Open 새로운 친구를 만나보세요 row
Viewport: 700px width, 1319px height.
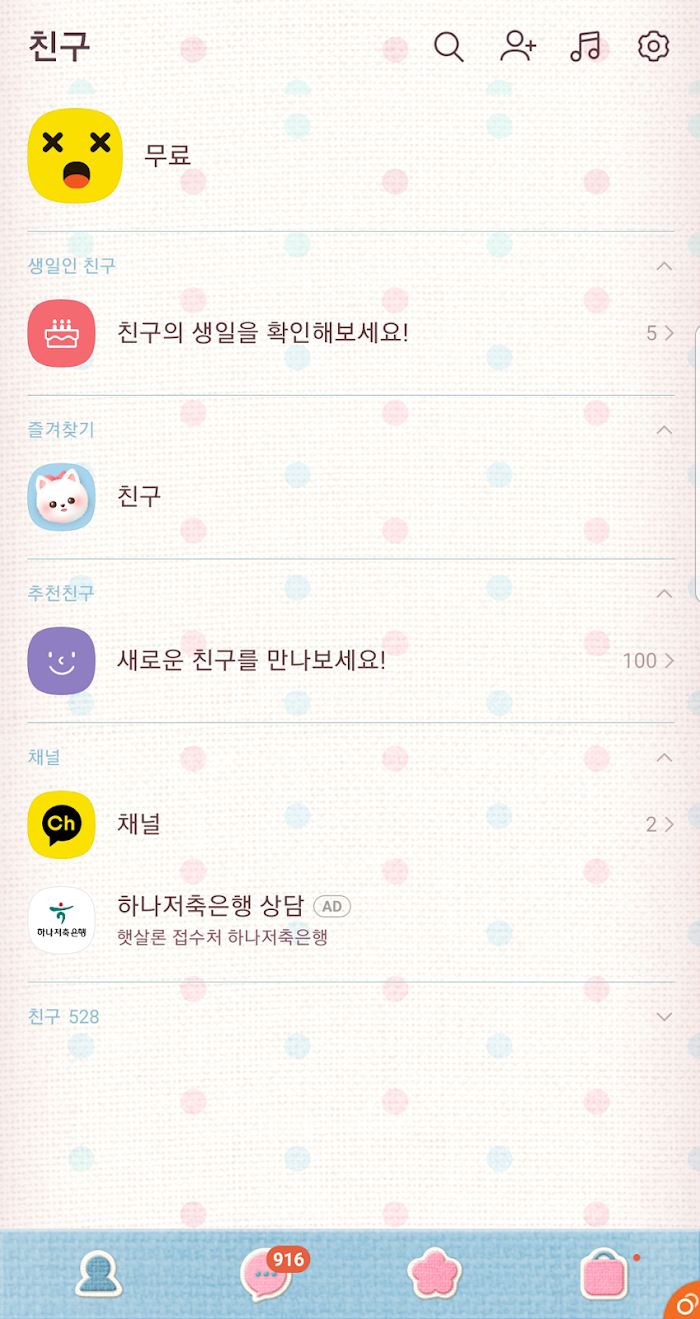tap(350, 660)
